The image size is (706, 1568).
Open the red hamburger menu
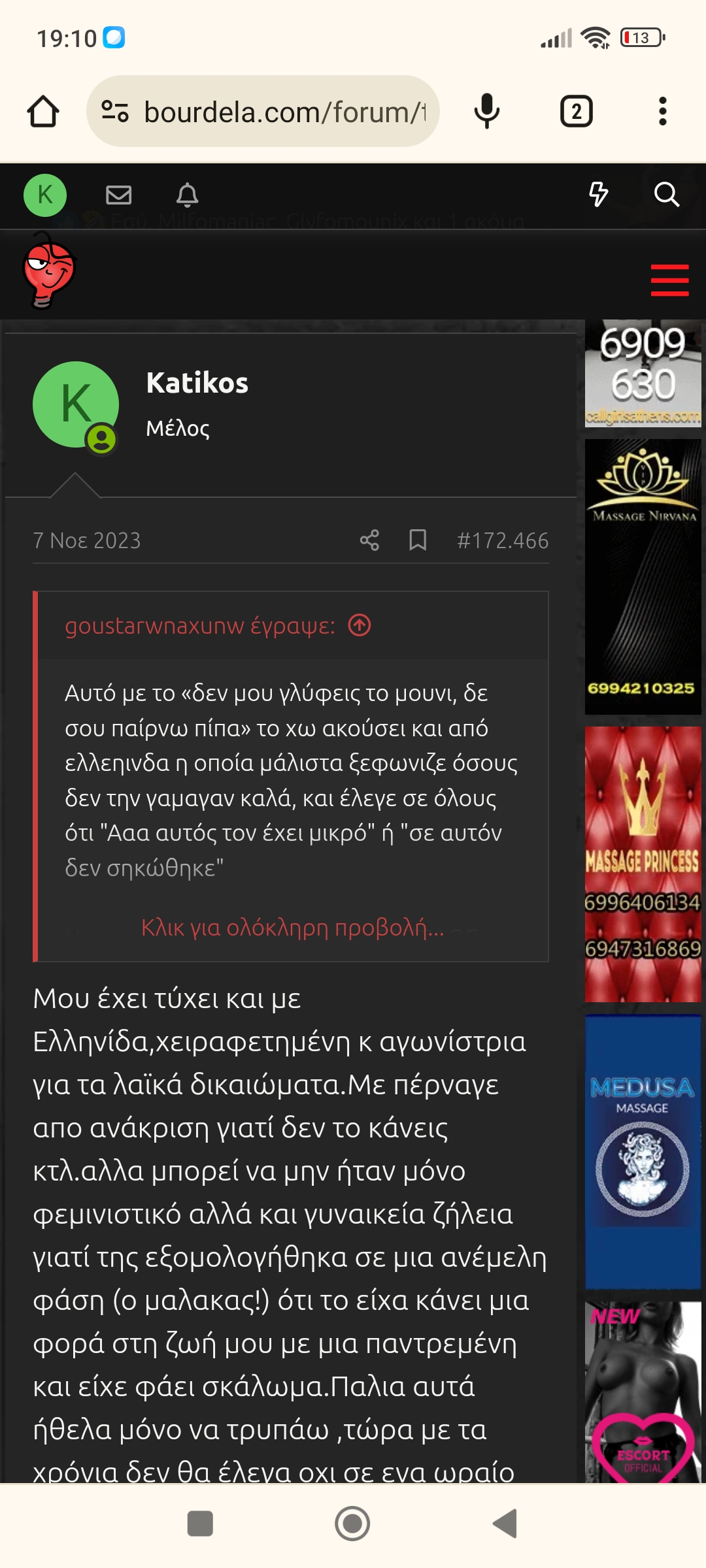669,280
